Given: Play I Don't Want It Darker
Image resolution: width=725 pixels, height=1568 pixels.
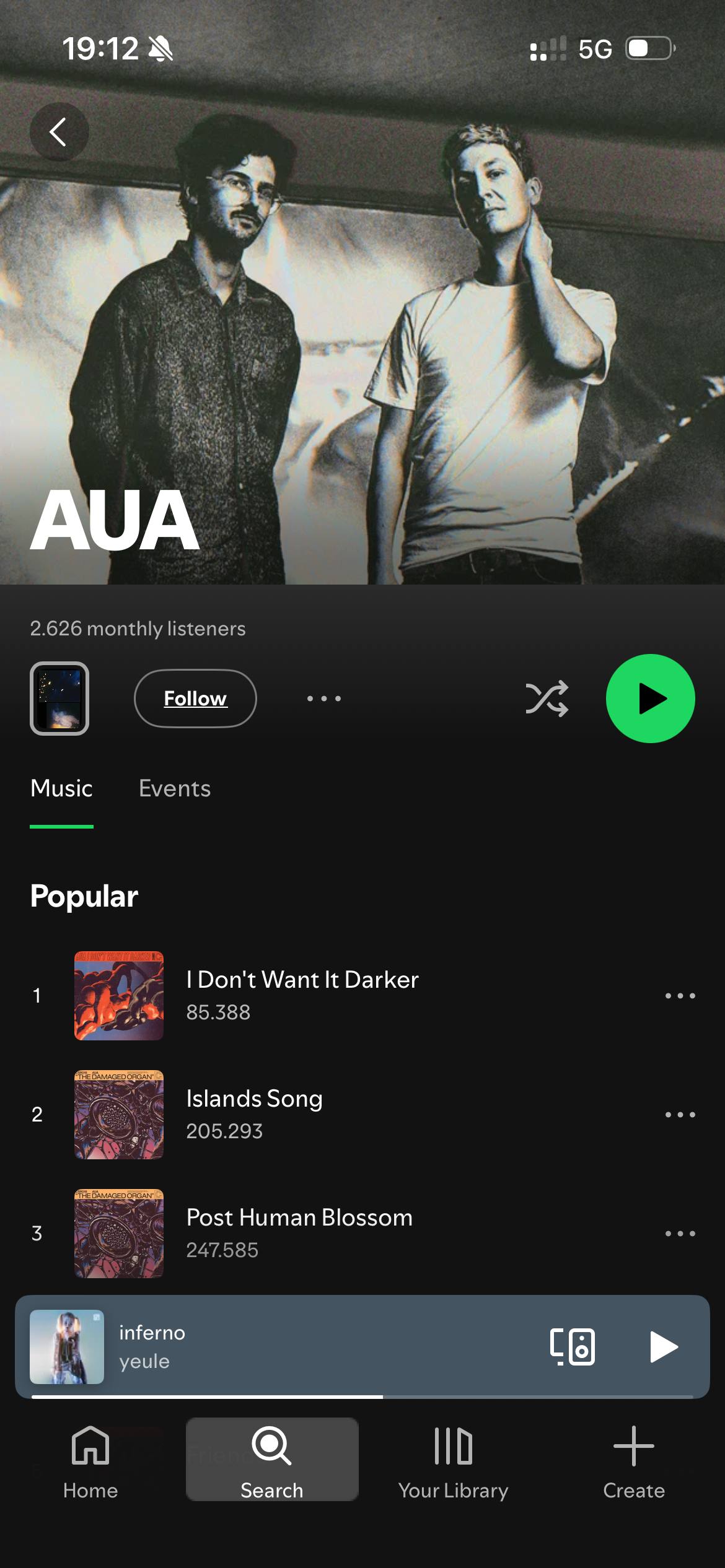Looking at the screenshot, I should [x=302, y=995].
